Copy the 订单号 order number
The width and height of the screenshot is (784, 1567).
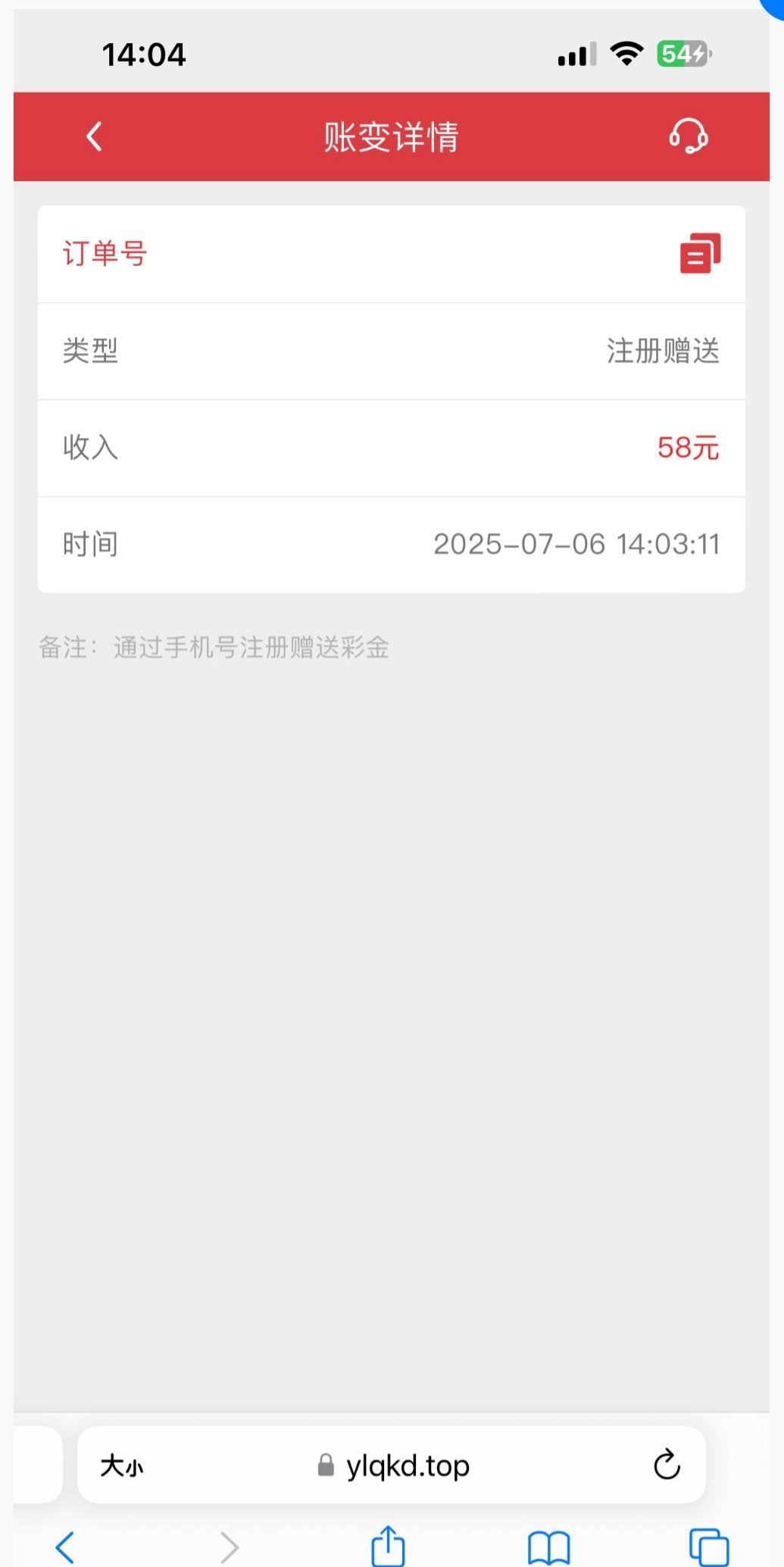tap(700, 253)
